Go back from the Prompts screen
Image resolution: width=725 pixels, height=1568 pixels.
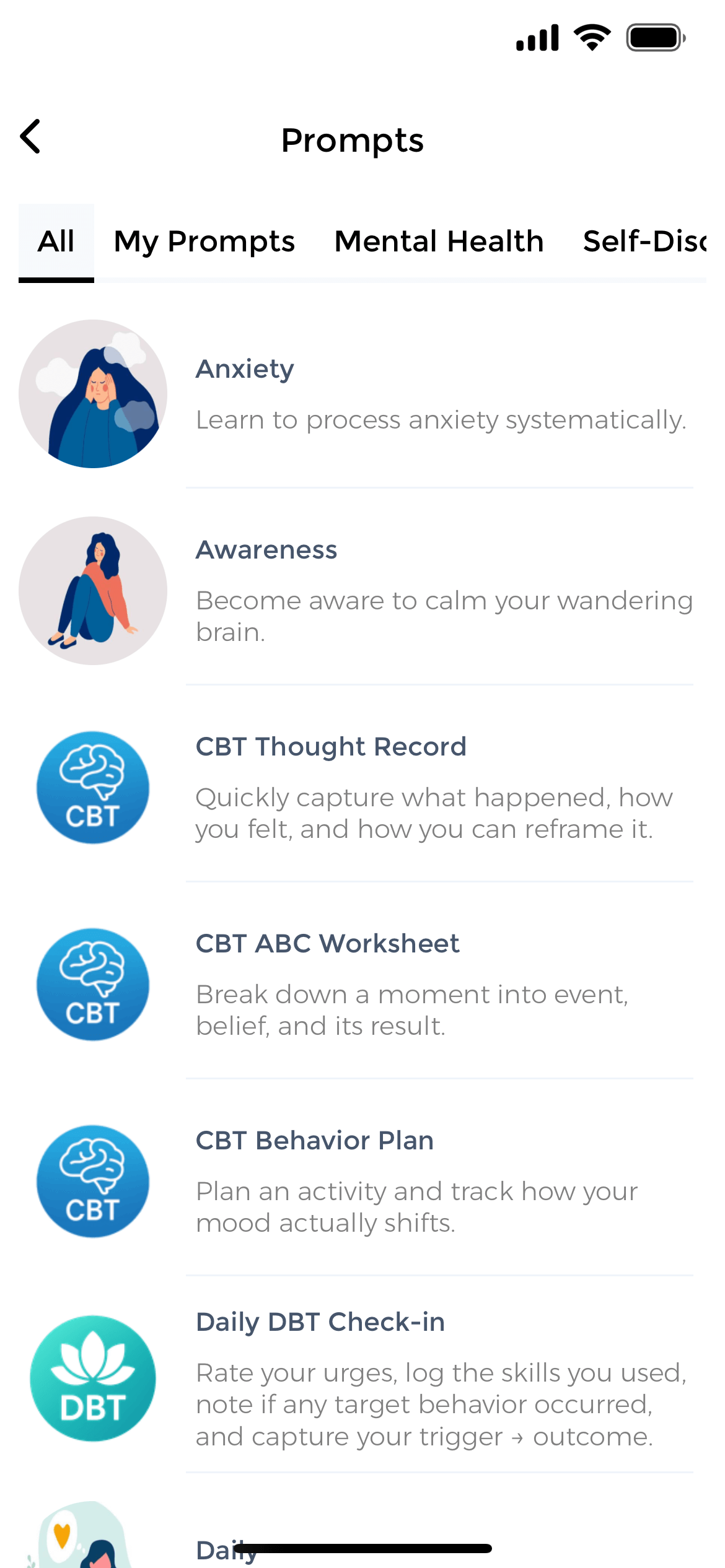[x=31, y=137]
